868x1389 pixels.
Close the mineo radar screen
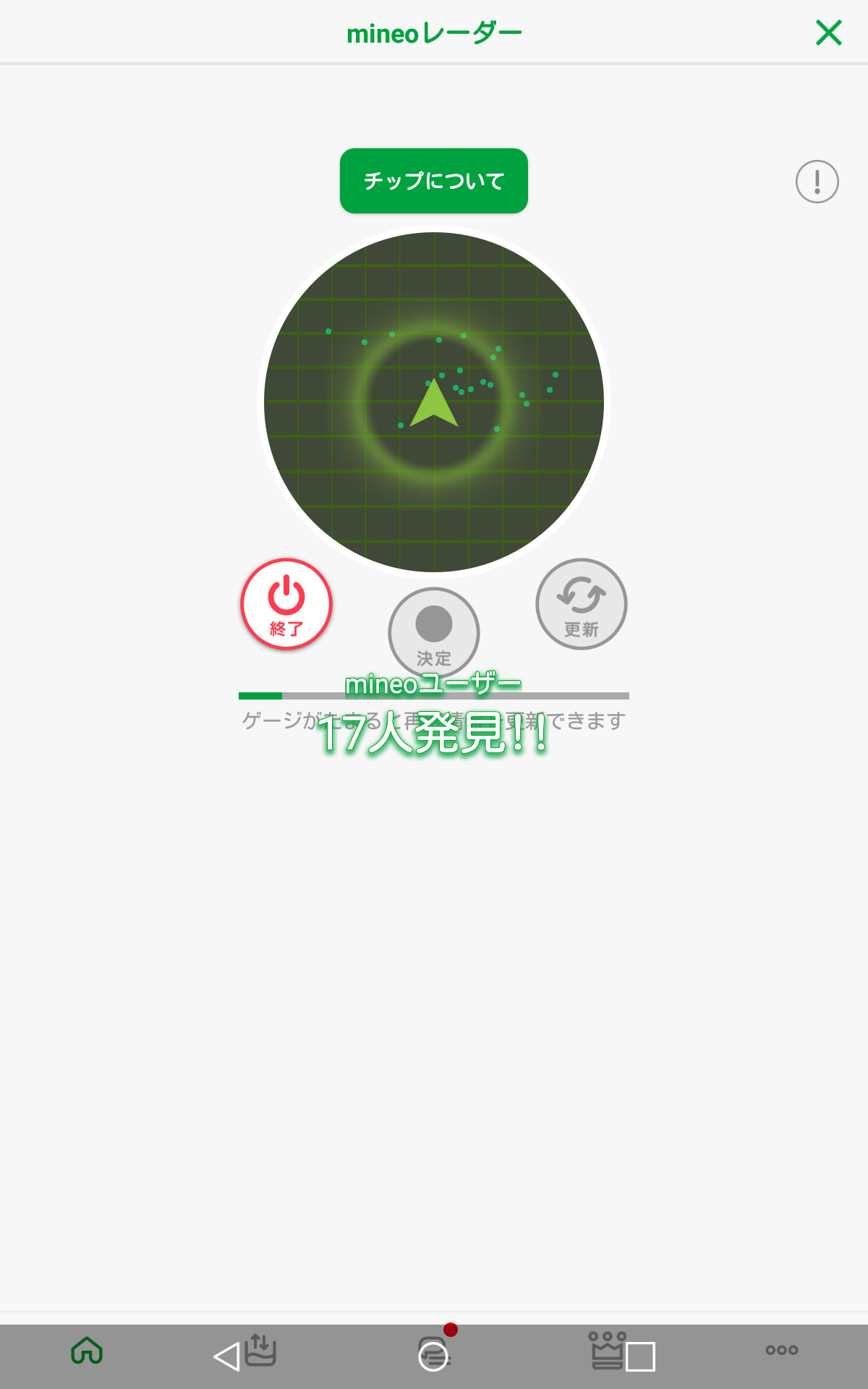pos(828,33)
